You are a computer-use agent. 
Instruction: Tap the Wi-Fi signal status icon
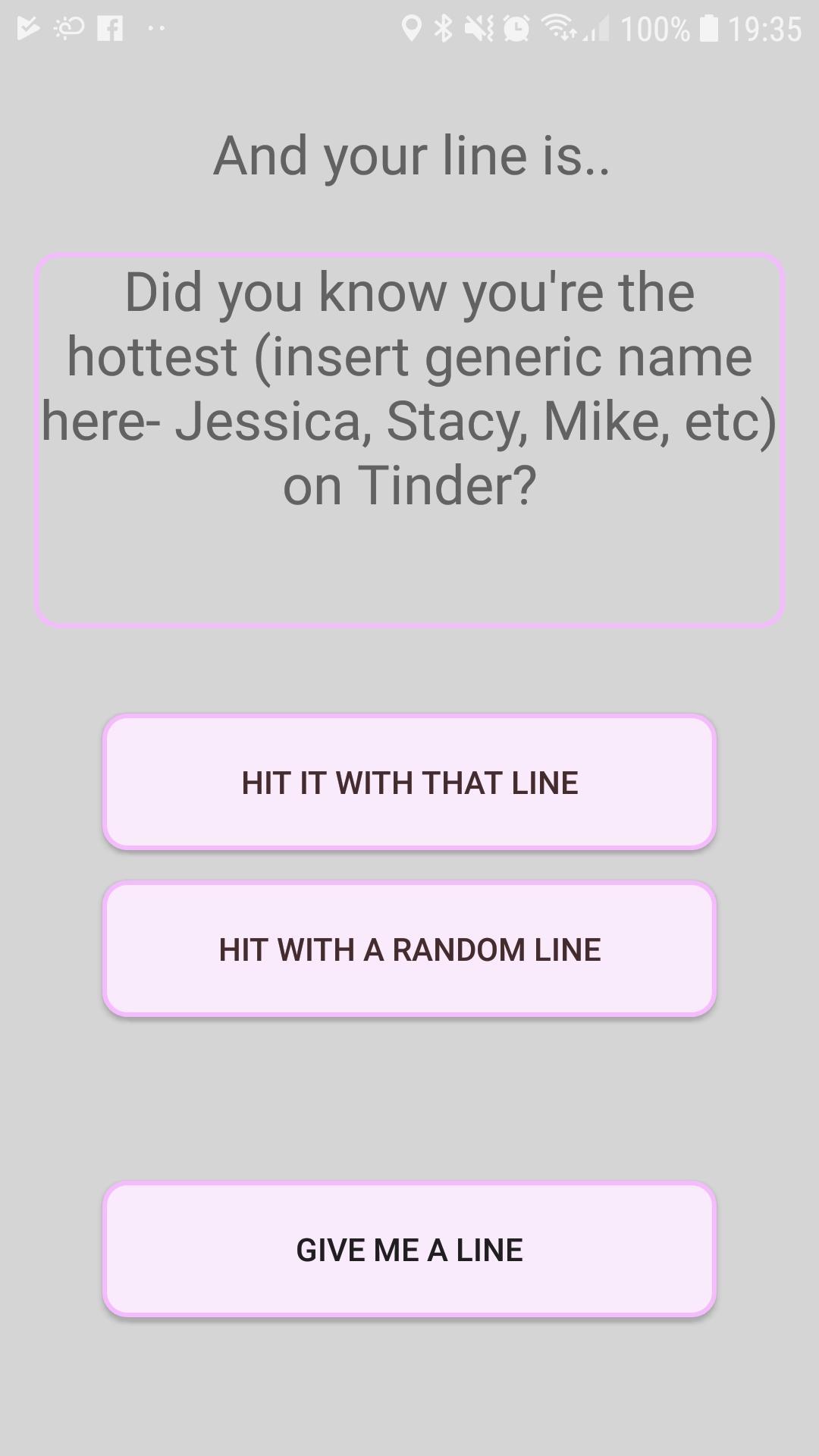pyautogui.click(x=559, y=27)
